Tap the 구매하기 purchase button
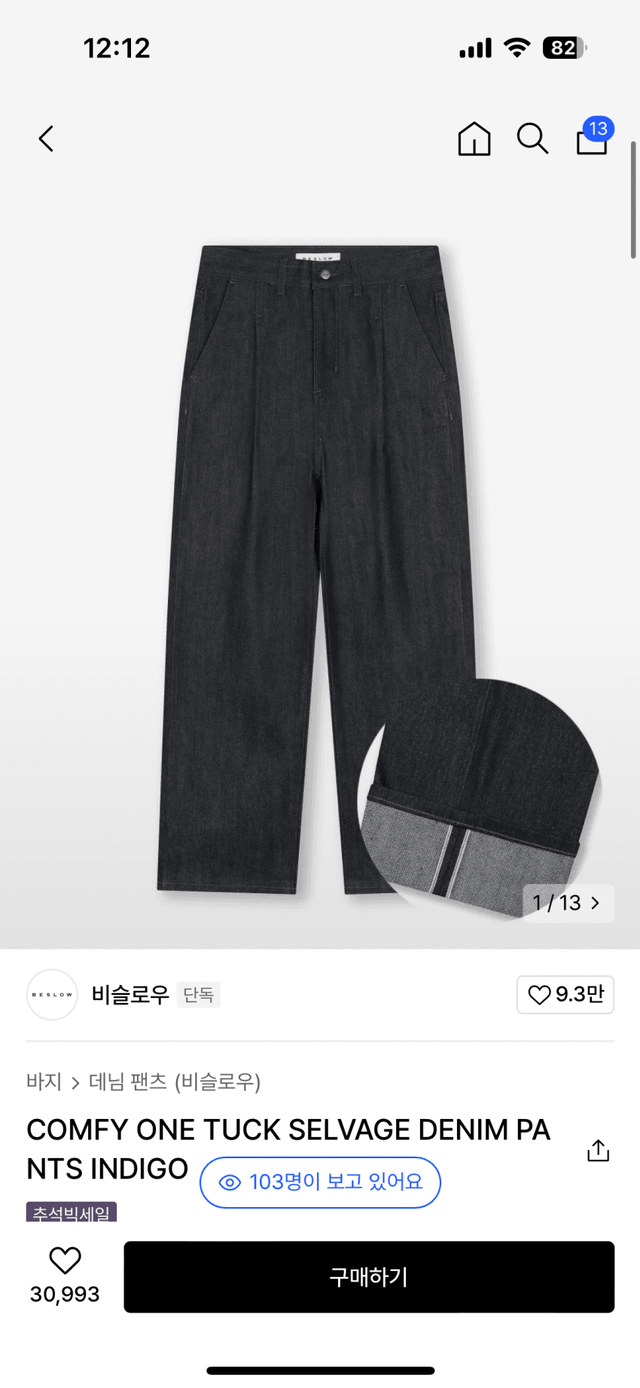 click(x=369, y=1277)
